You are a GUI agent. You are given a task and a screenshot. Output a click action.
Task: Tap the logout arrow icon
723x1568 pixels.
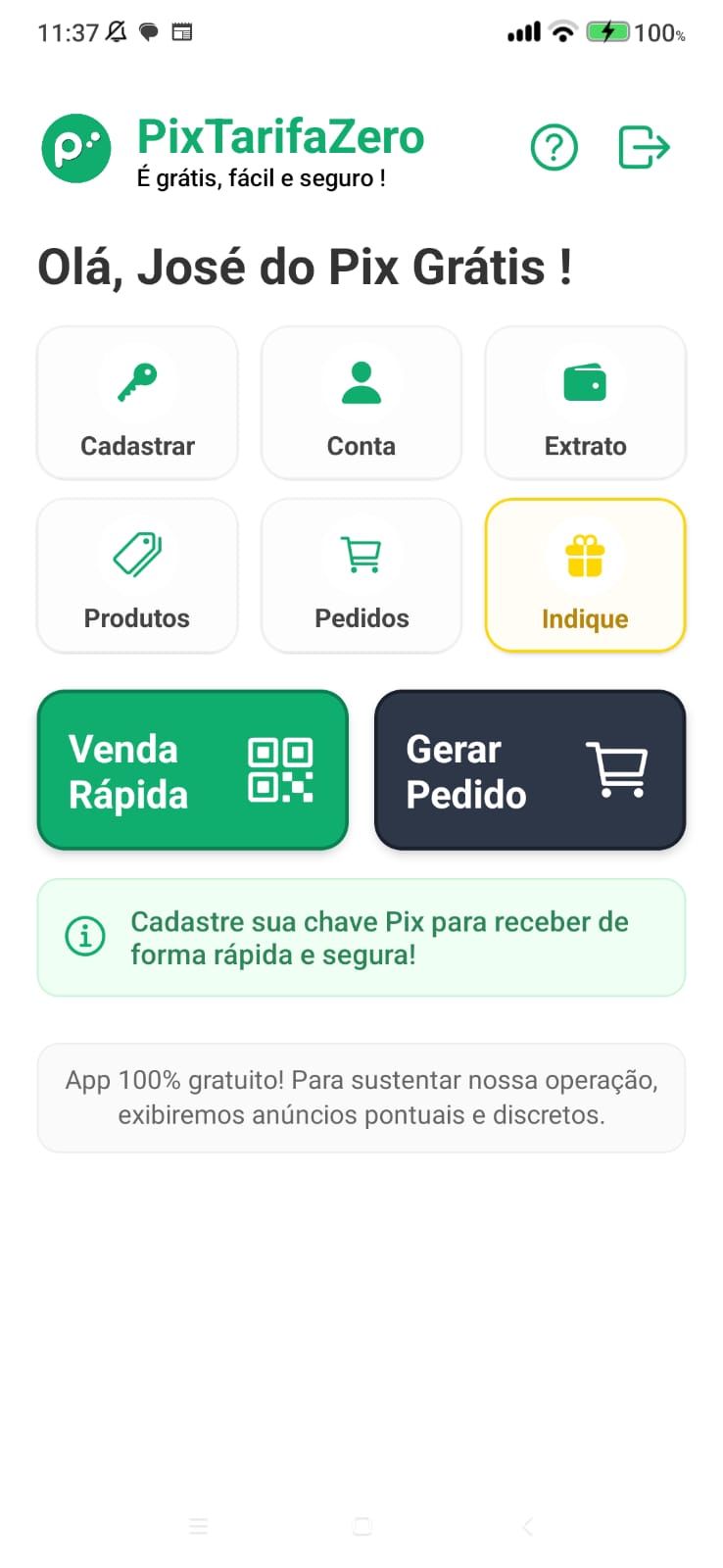pyautogui.click(x=643, y=147)
